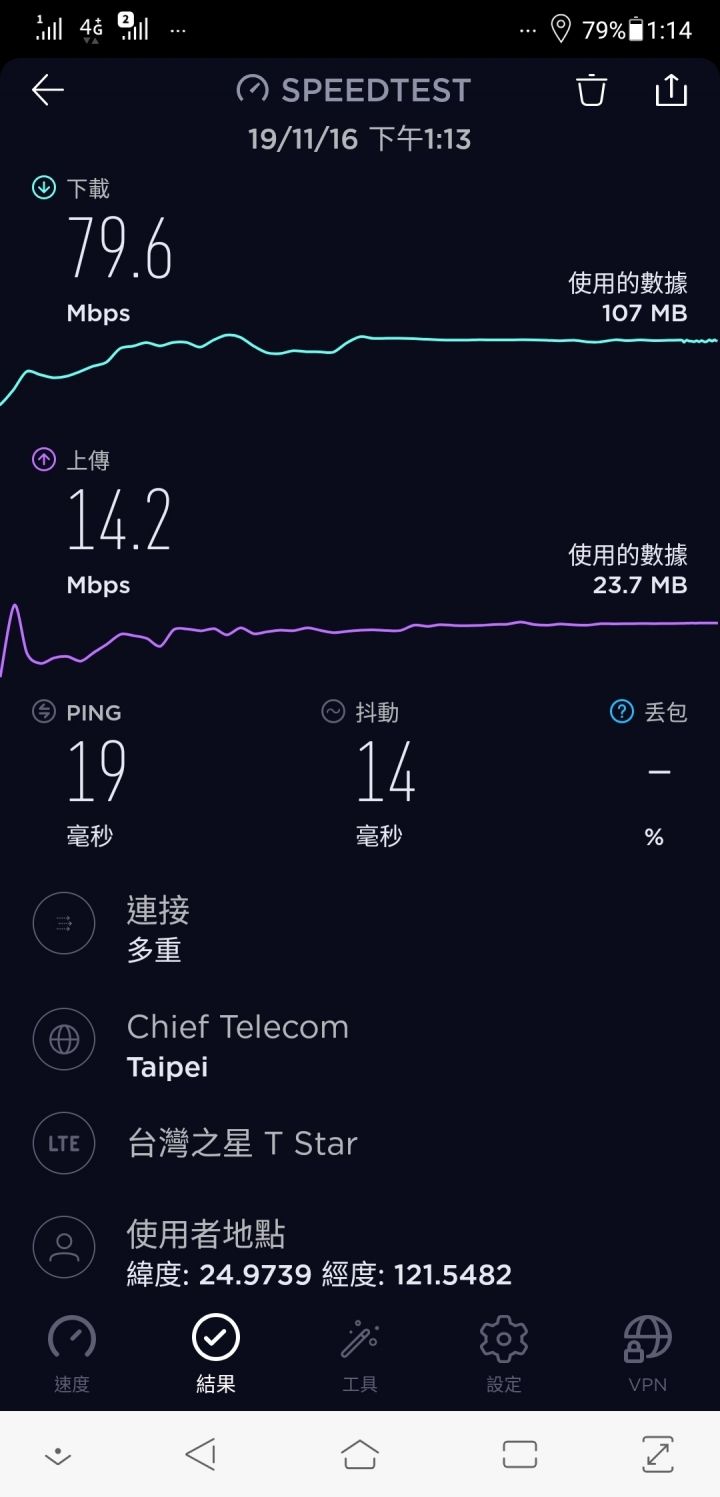Delete this speed test result
Image resolution: width=720 pixels, height=1497 pixels.
(x=591, y=89)
